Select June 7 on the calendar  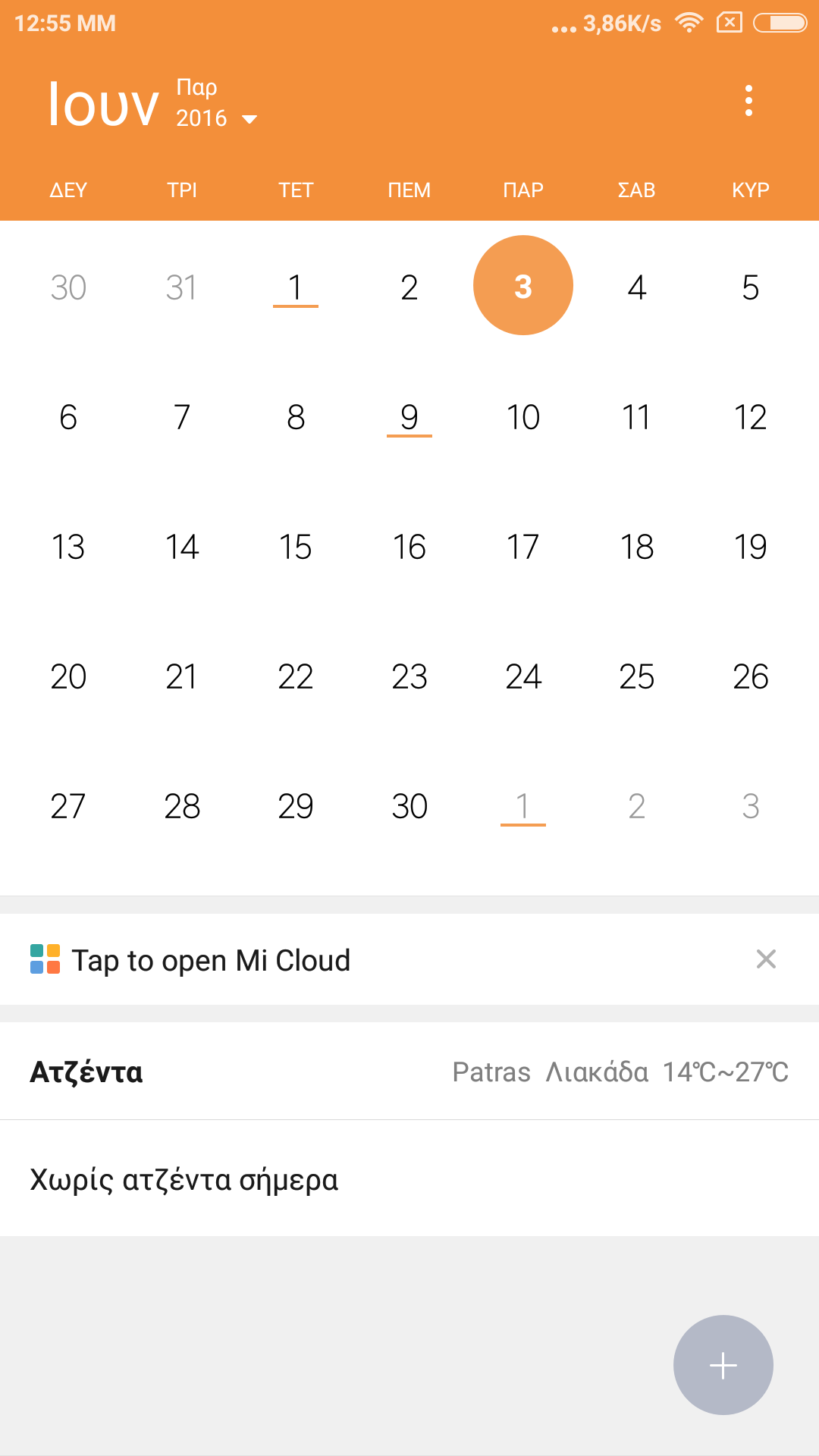(x=182, y=417)
